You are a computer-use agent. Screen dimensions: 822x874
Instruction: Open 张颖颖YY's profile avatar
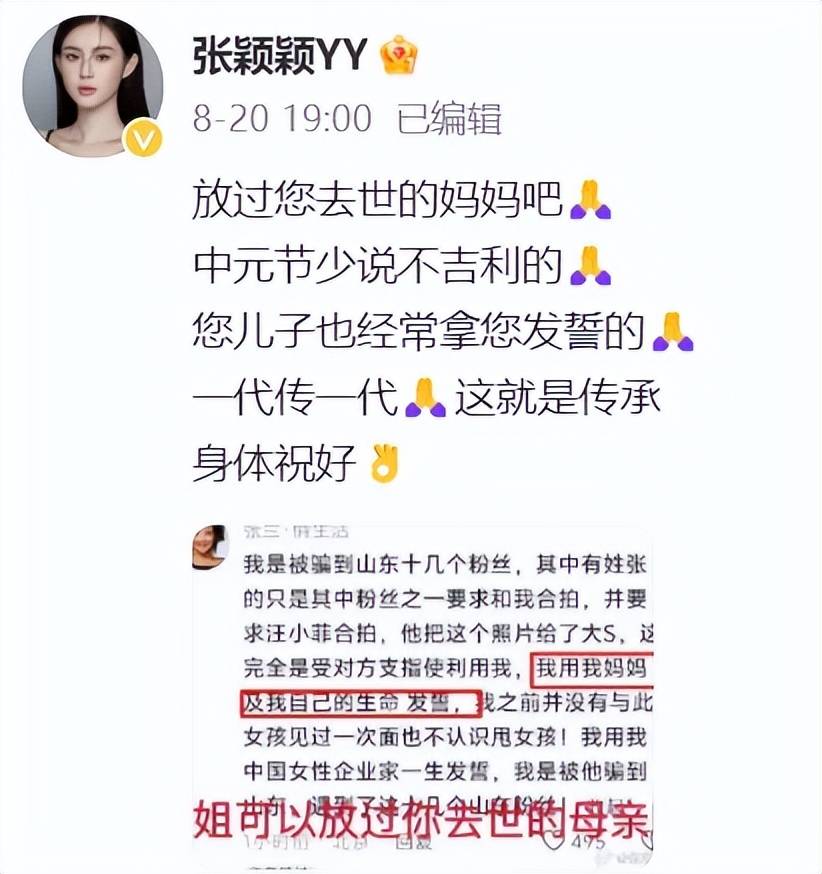point(92,86)
